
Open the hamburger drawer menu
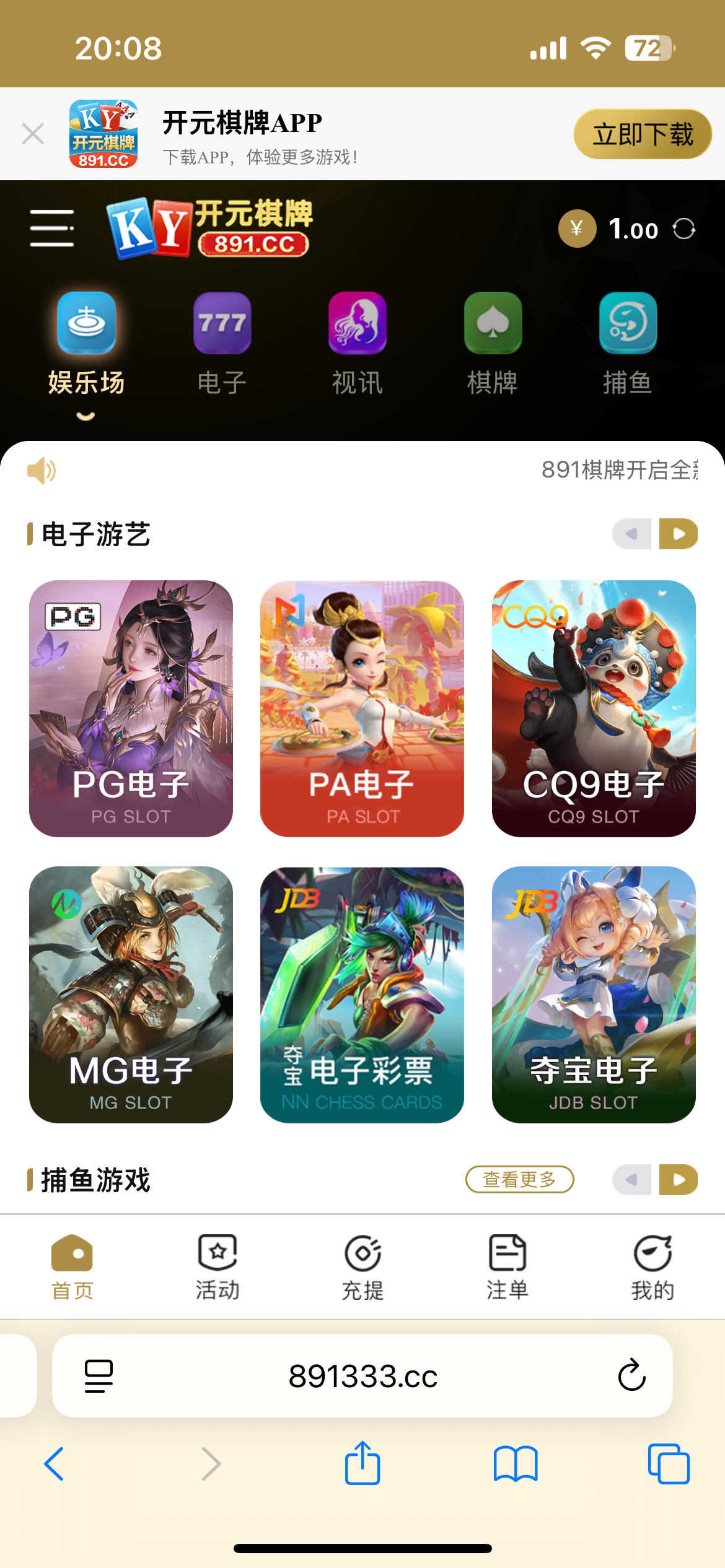pos(52,228)
